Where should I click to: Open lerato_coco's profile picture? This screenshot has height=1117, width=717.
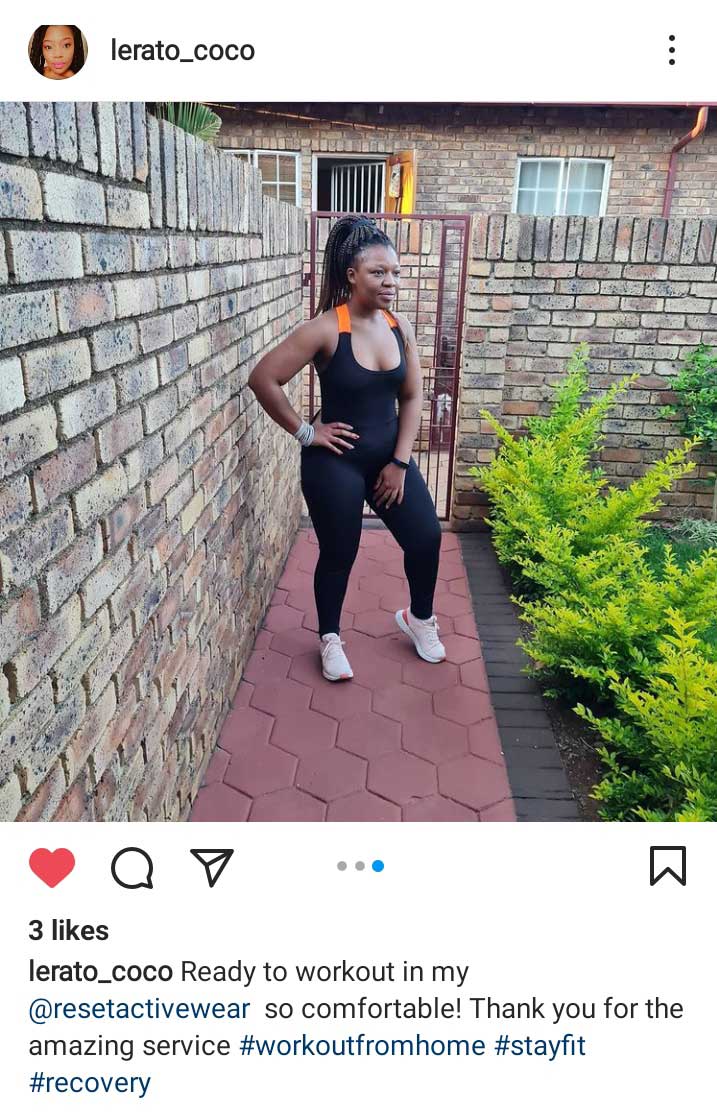click(57, 51)
